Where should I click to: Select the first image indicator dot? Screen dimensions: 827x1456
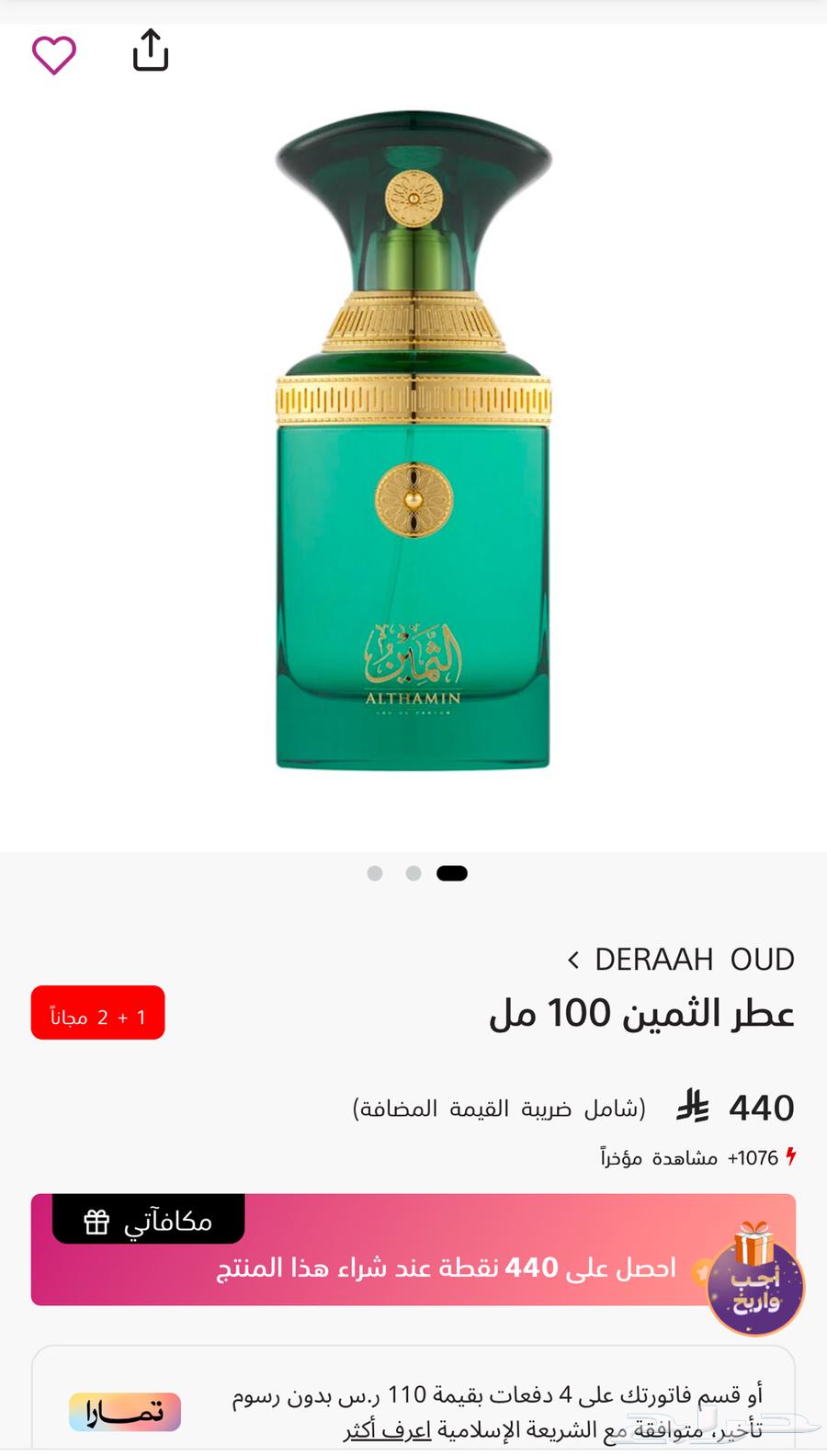click(x=375, y=873)
